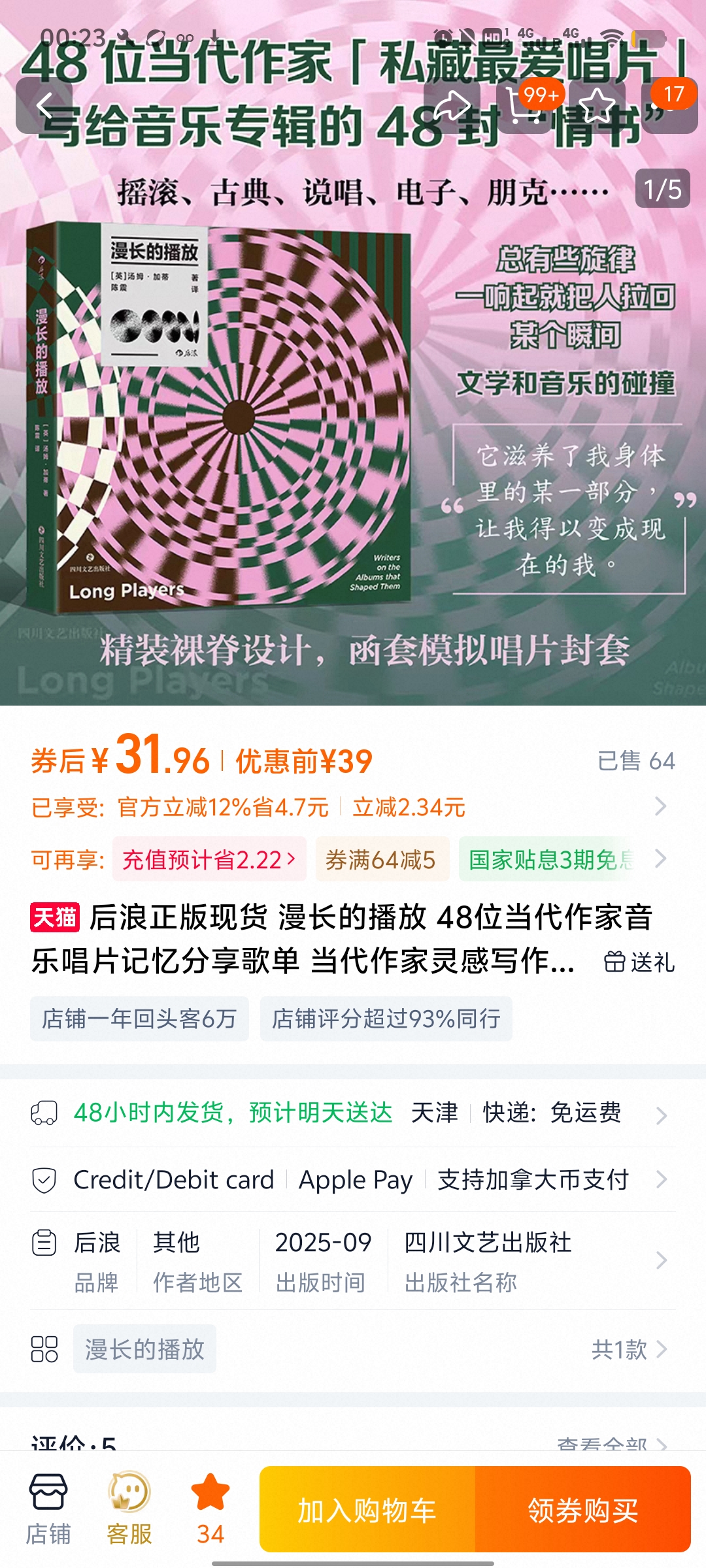This screenshot has height=1568, width=706.
Task: Open the more menu with 17 badge
Action: [669, 106]
